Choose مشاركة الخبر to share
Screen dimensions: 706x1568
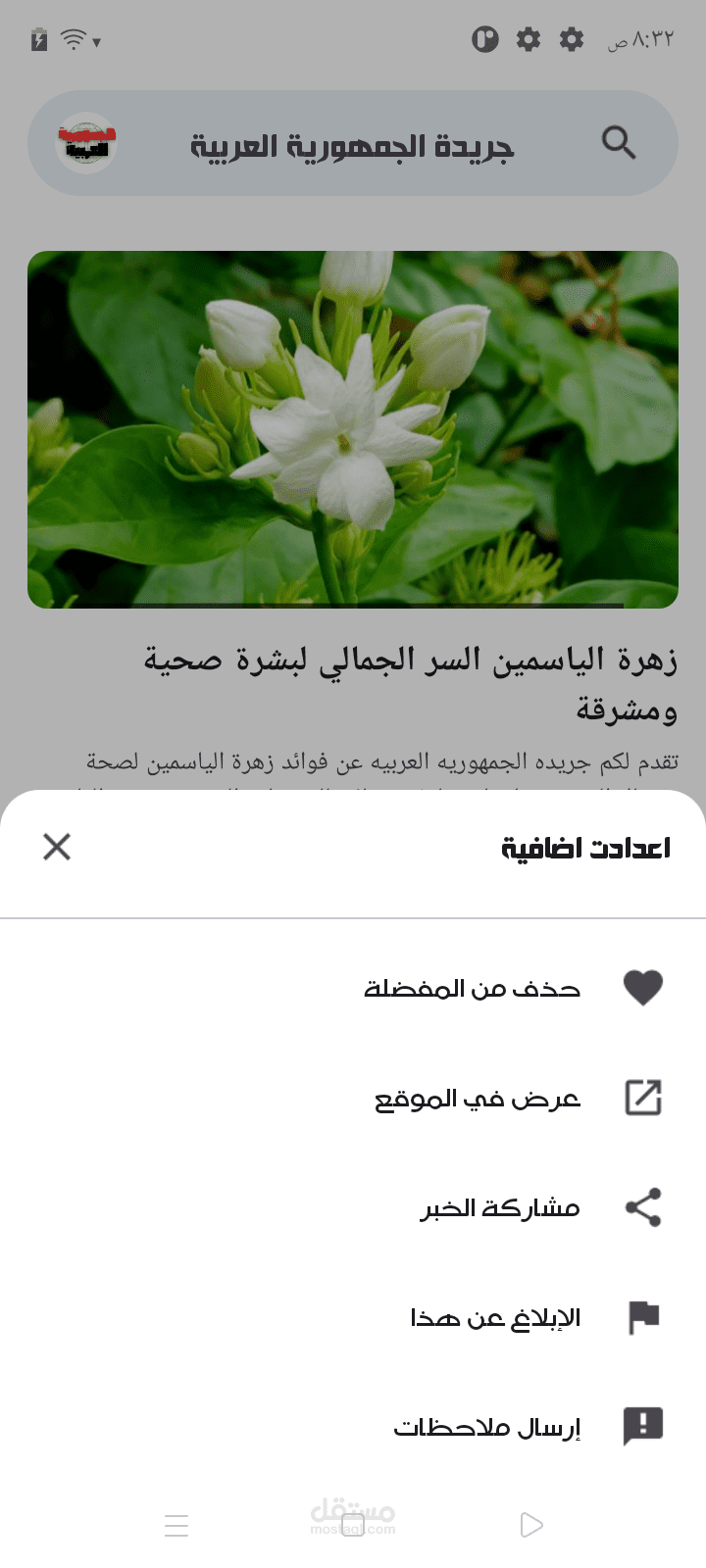(x=353, y=1207)
